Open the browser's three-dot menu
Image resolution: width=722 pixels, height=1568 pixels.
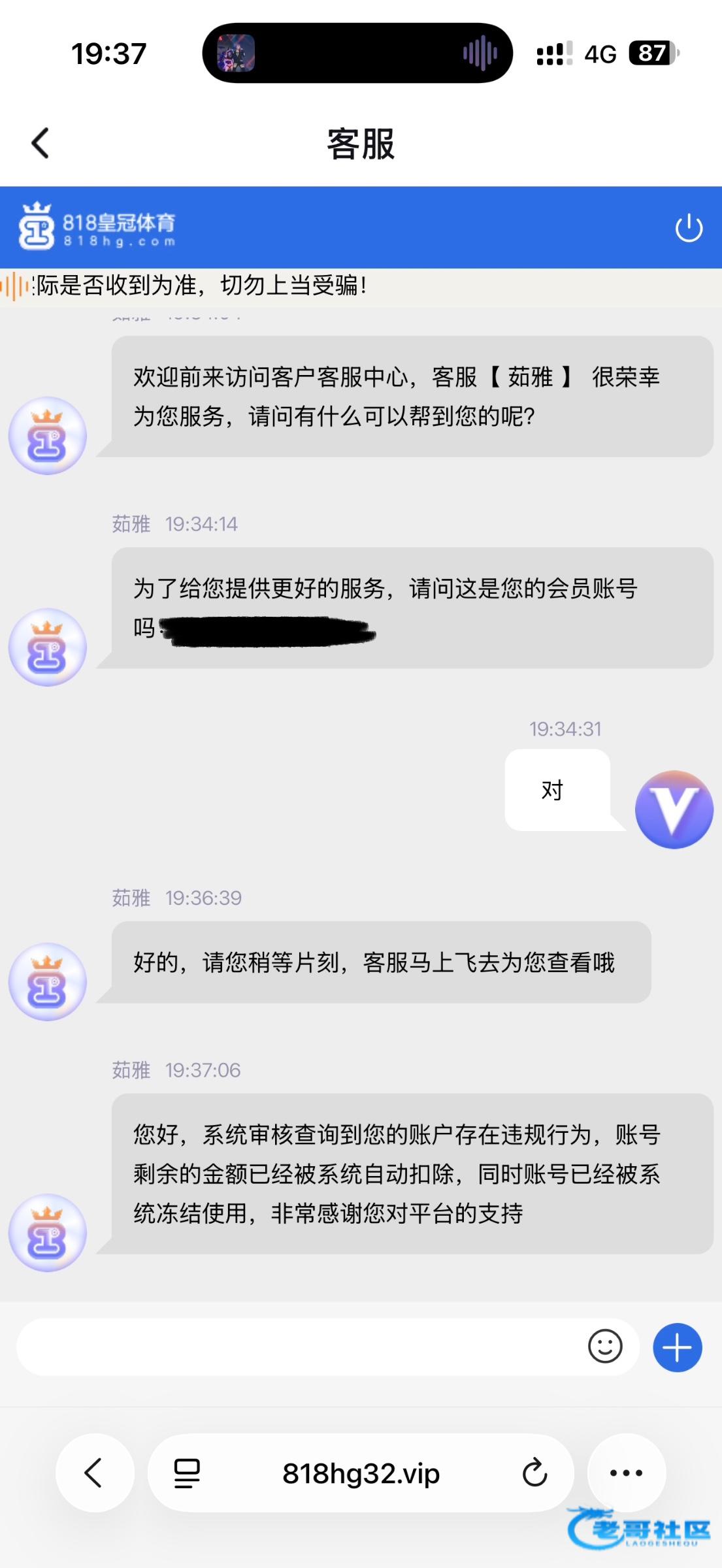click(x=626, y=1473)
